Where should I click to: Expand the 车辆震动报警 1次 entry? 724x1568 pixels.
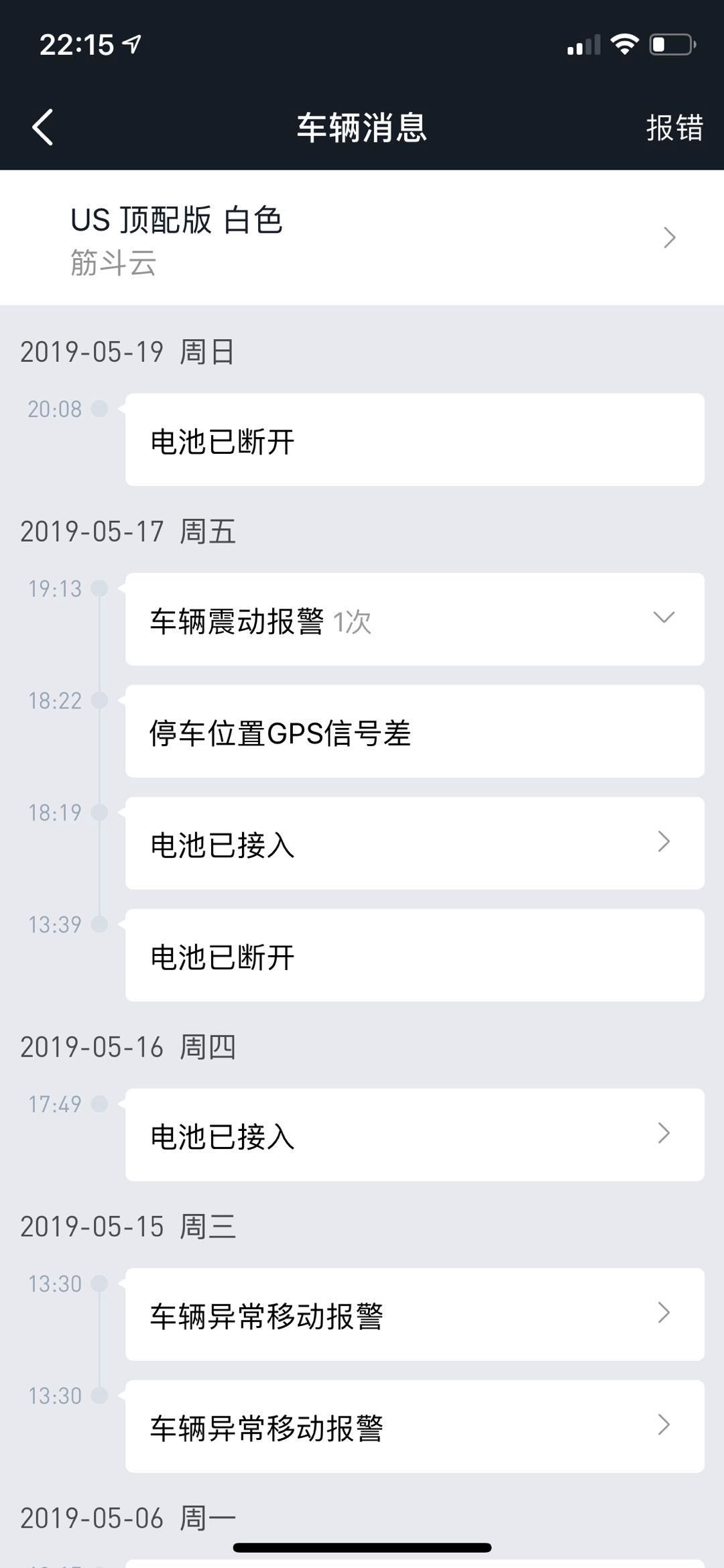pos(414,619)
